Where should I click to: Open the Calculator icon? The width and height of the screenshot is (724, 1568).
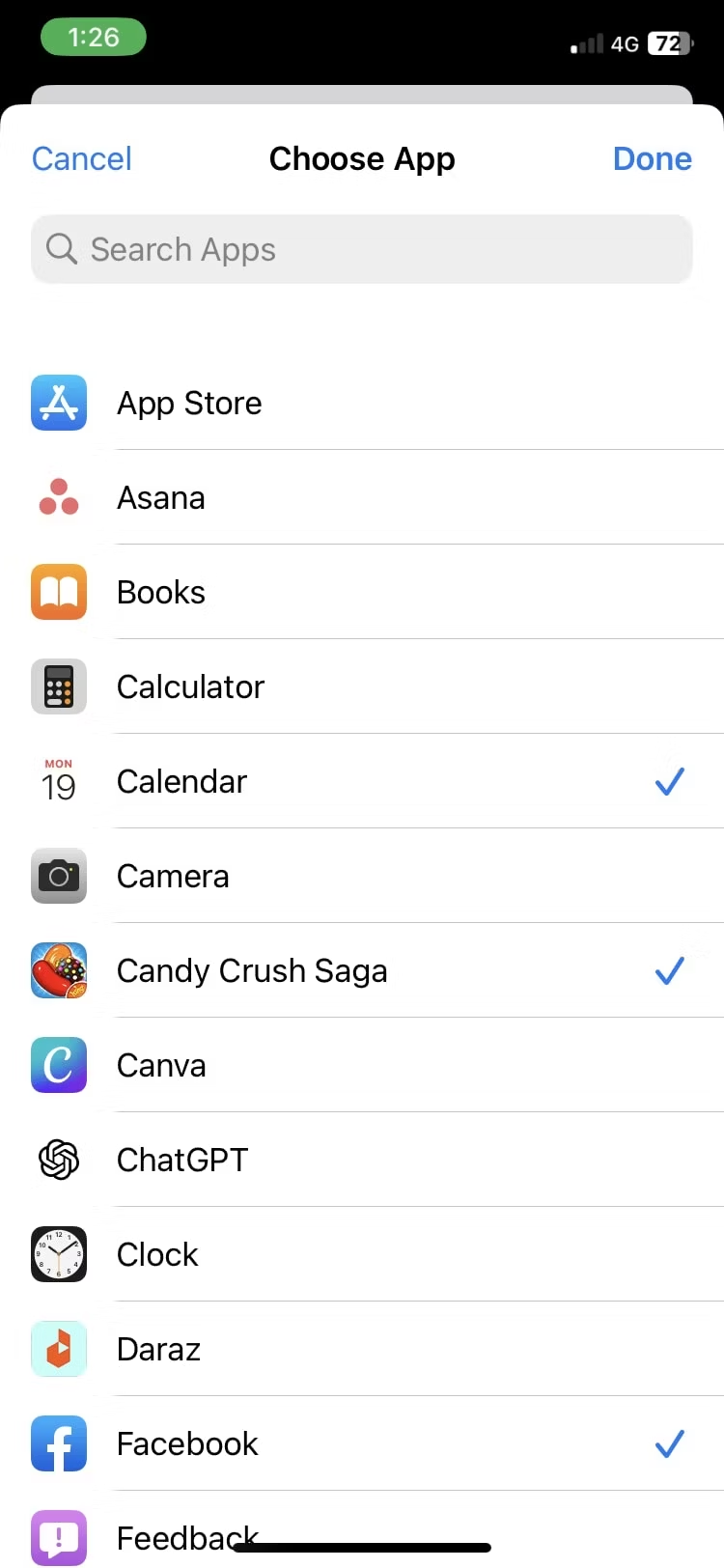(59, 686)
